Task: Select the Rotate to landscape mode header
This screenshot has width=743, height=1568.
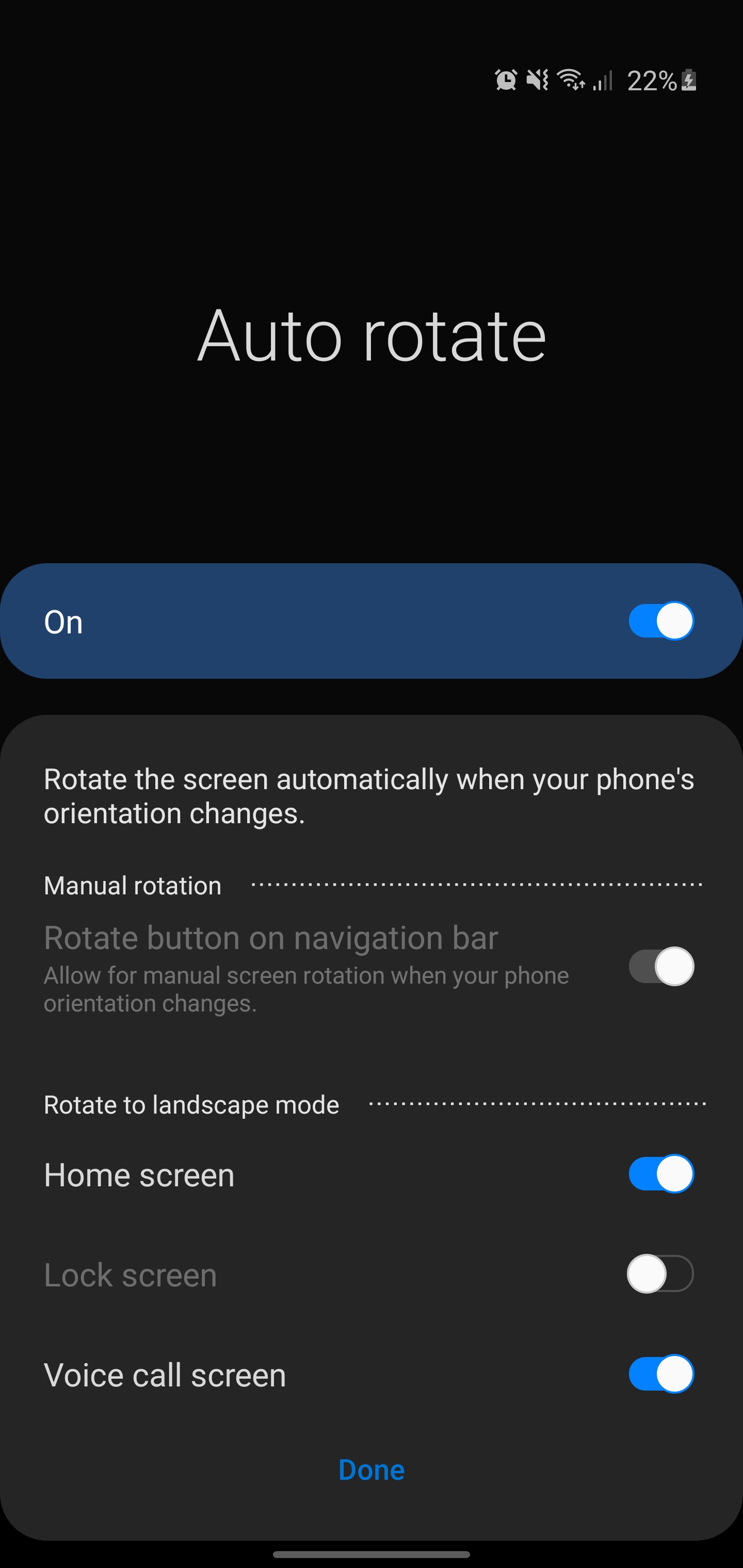Action: (x=191, y=1104)
